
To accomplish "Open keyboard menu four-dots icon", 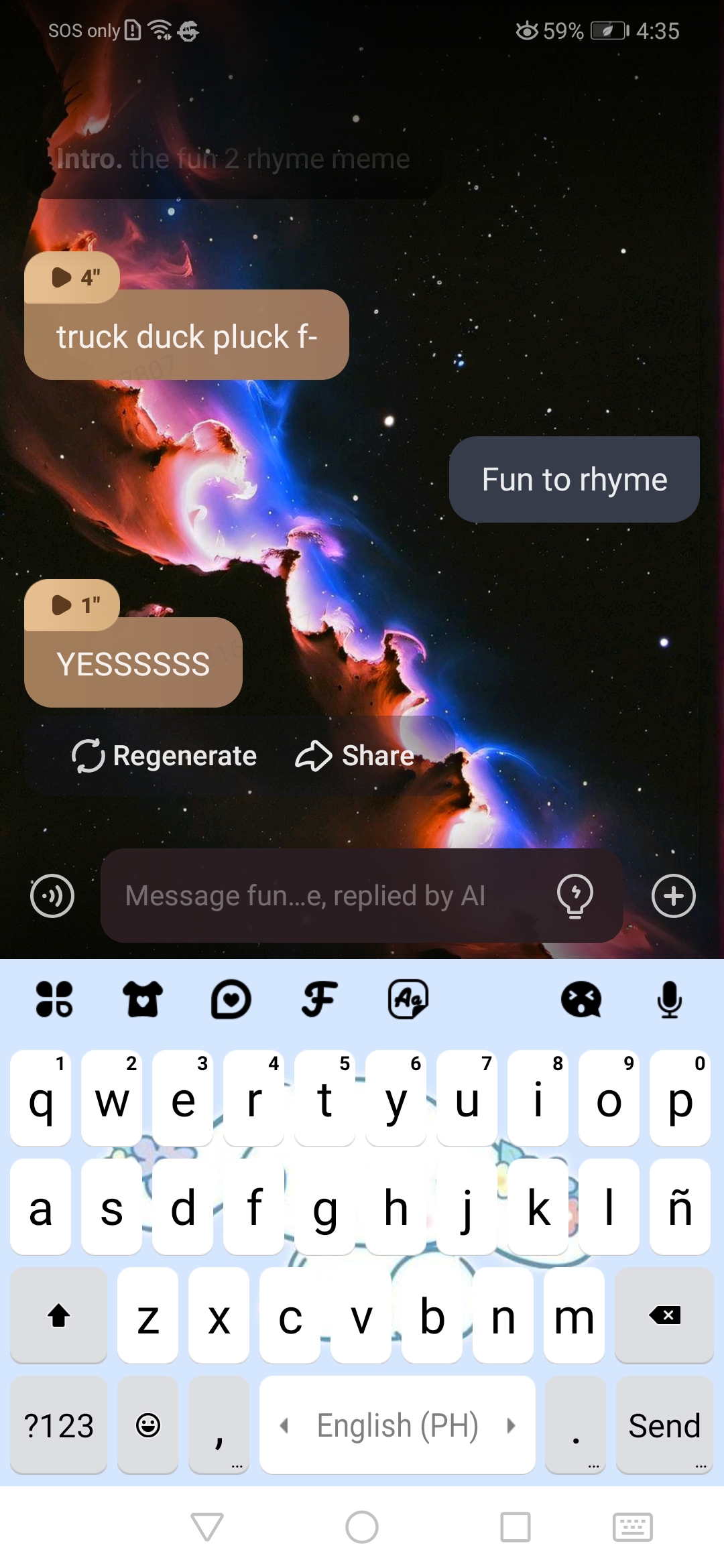I will tap(54, 999).
